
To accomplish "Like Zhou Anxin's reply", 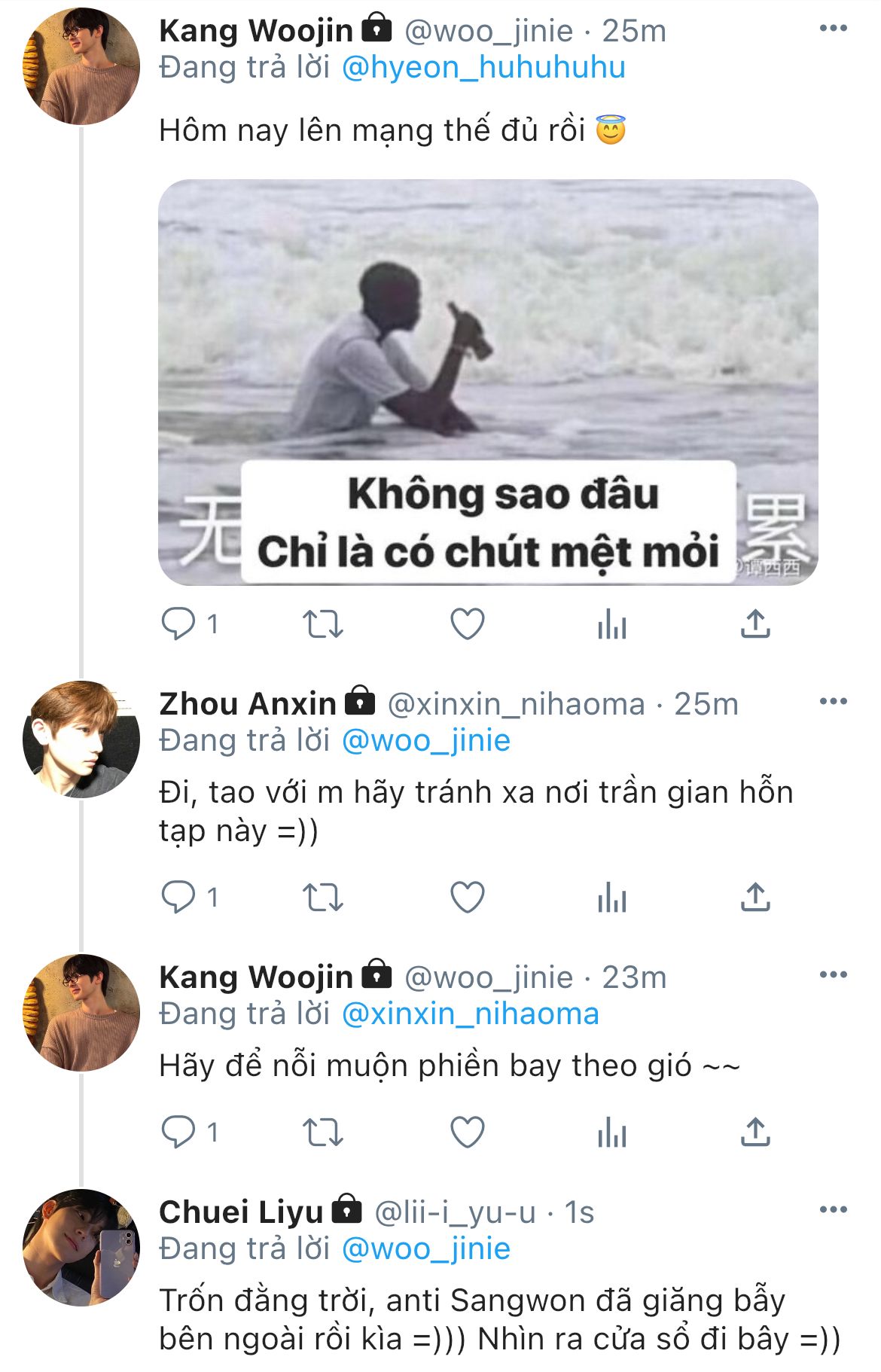I will [x=467, y=897].
